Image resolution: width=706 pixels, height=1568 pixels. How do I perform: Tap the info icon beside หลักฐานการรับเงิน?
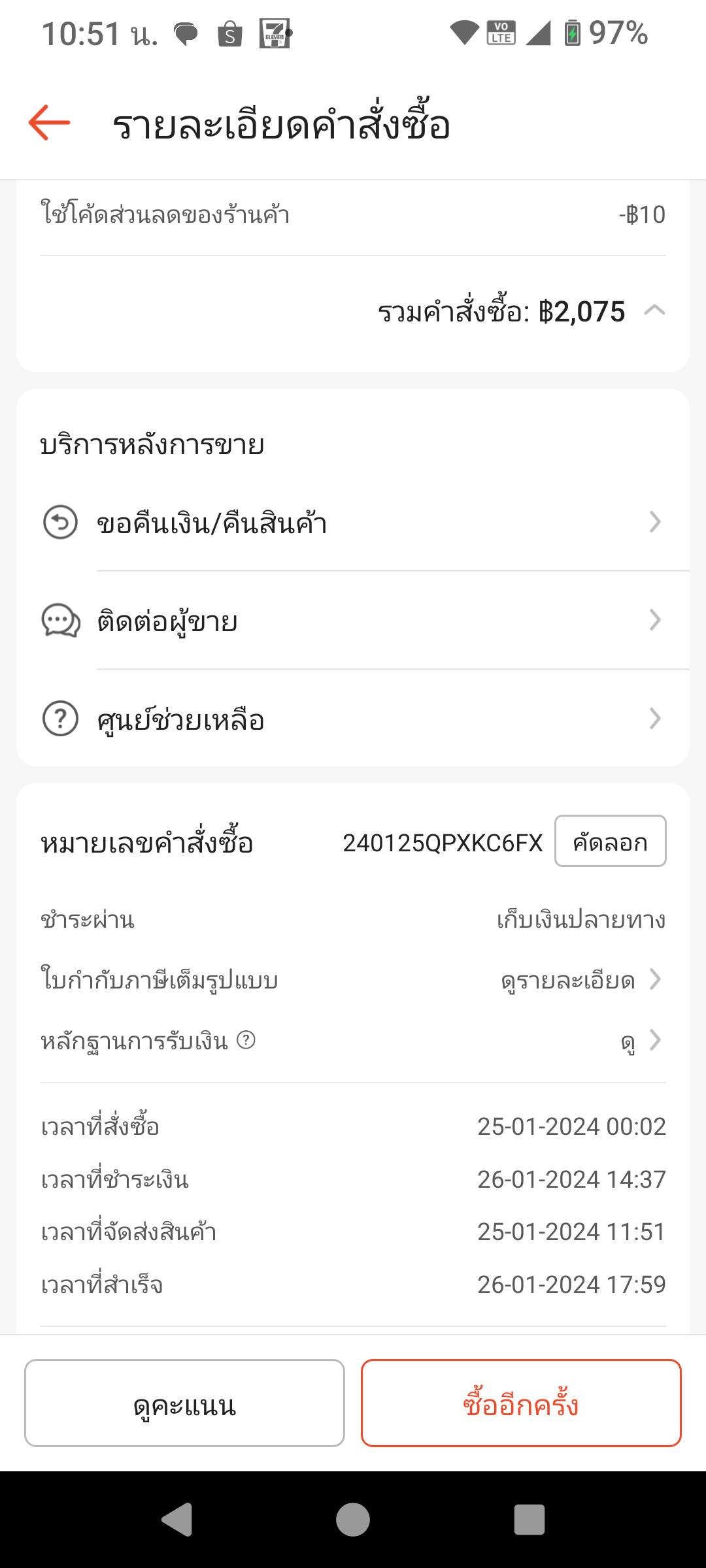pyautogui.click(x=246, y=1039)
